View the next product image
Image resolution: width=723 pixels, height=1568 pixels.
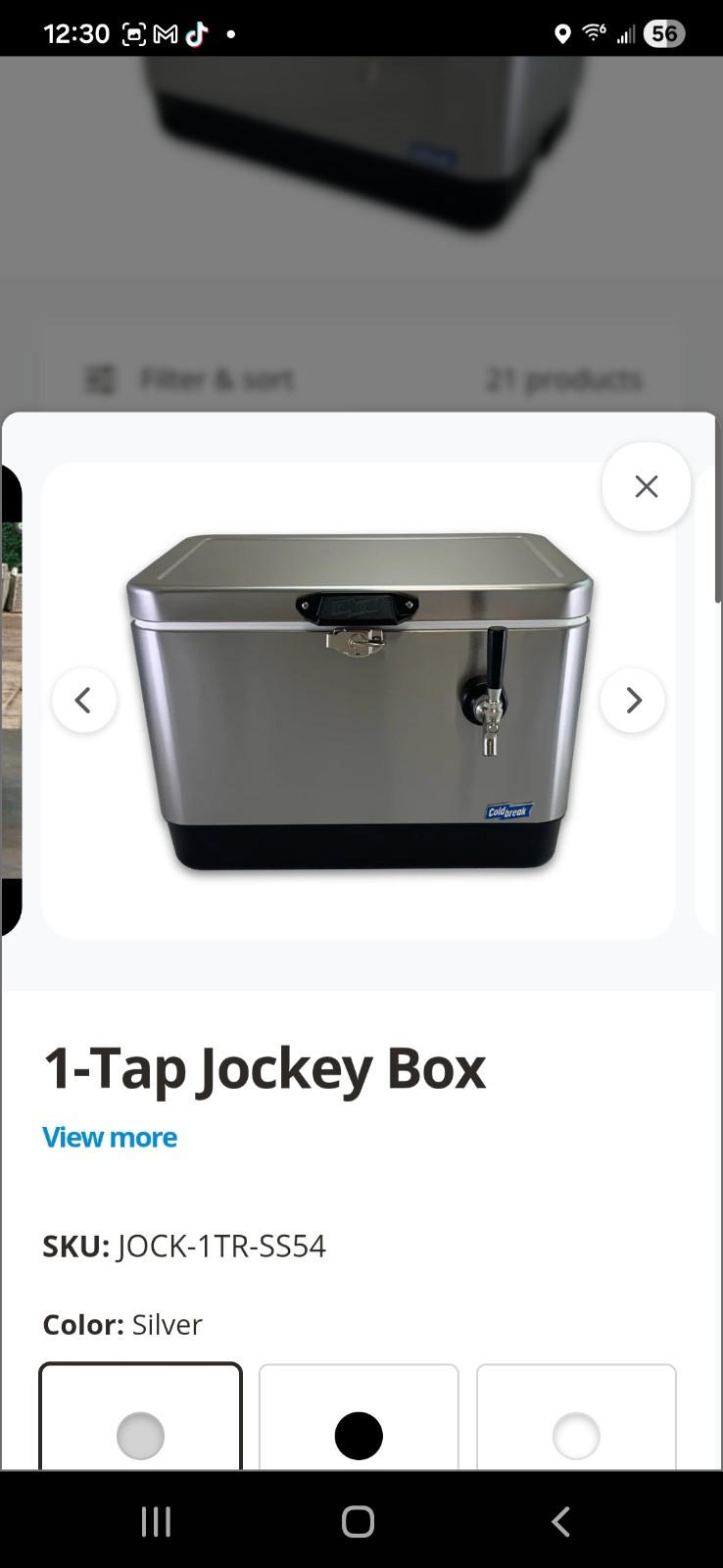click(632, 700)
